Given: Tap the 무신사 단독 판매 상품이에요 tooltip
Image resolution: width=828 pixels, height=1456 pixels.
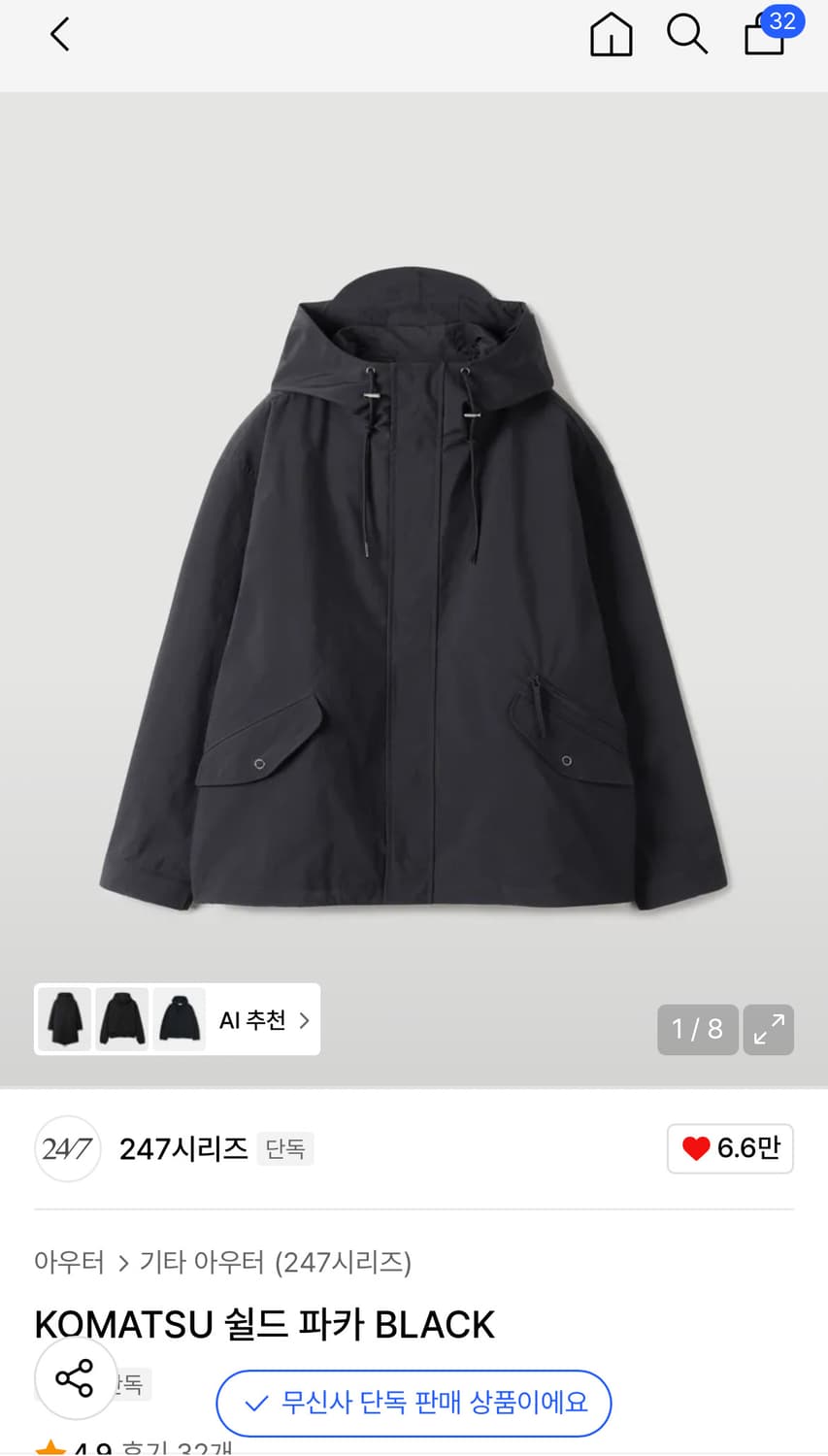Looking at the screenshot, I should coord(414,1403).
